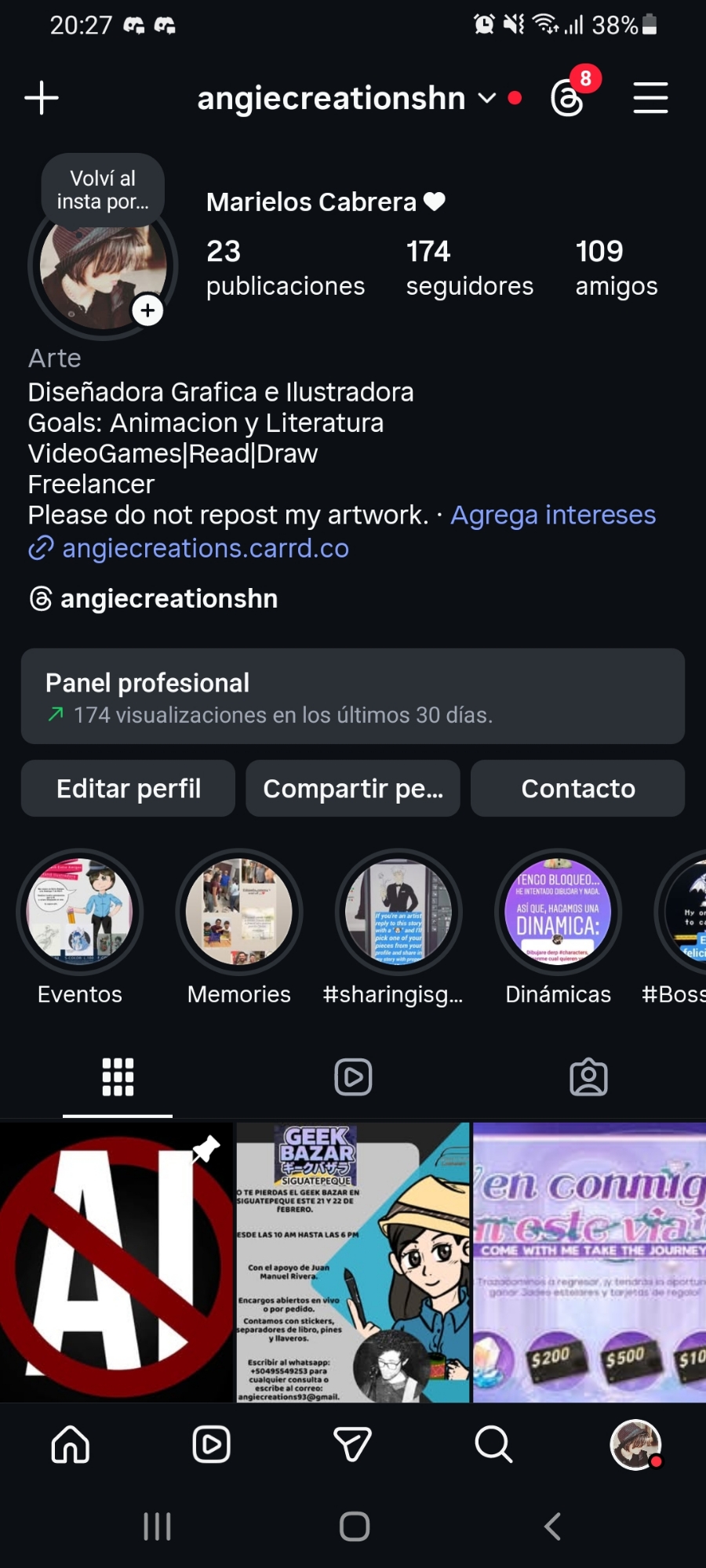Tap the plus icon to create a post
Viewport: 706px width, 1568px height.
click(42, 98)
